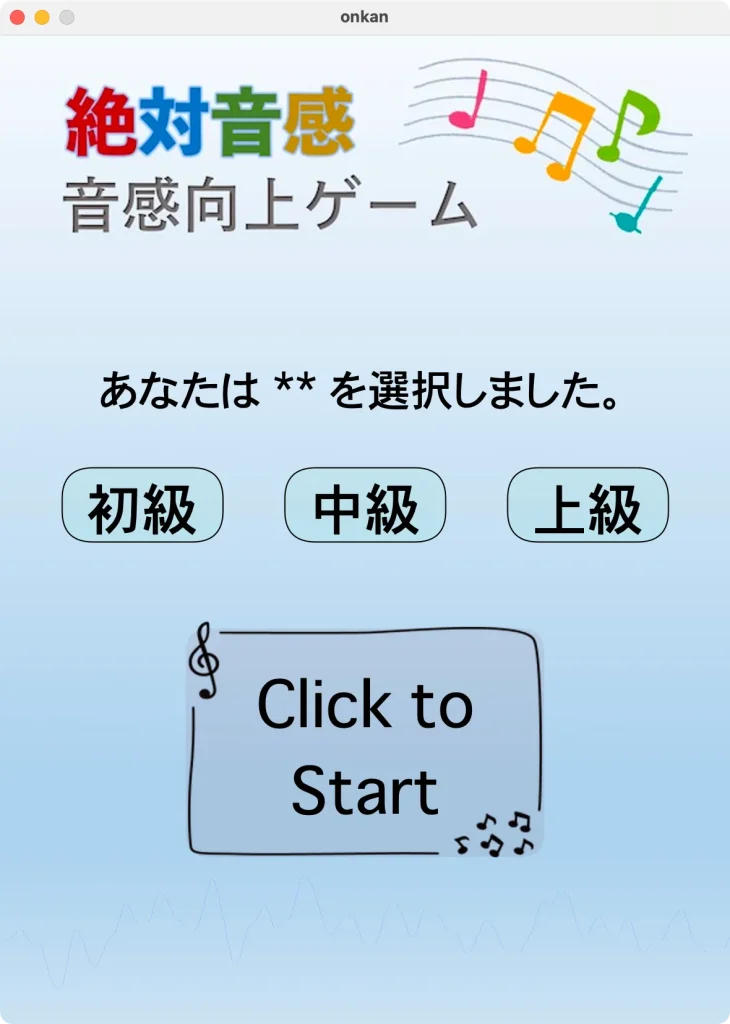Choose the 中級 intermediate level
This screenshot has height=1024, width=730.
click(365, 506)
